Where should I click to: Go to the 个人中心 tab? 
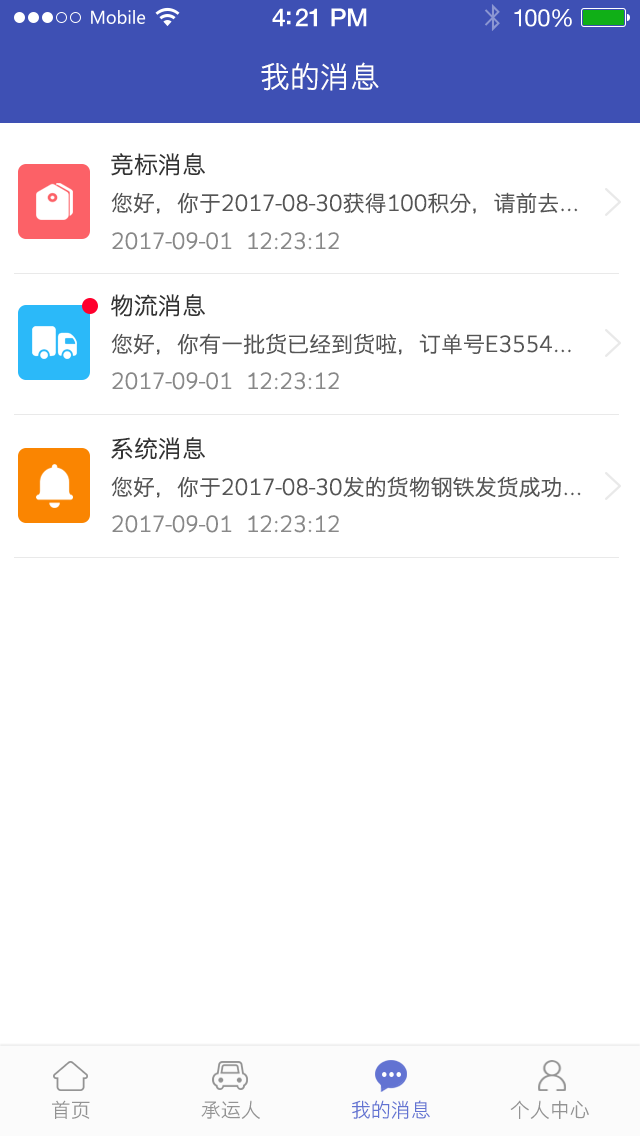pos(550,1090)
